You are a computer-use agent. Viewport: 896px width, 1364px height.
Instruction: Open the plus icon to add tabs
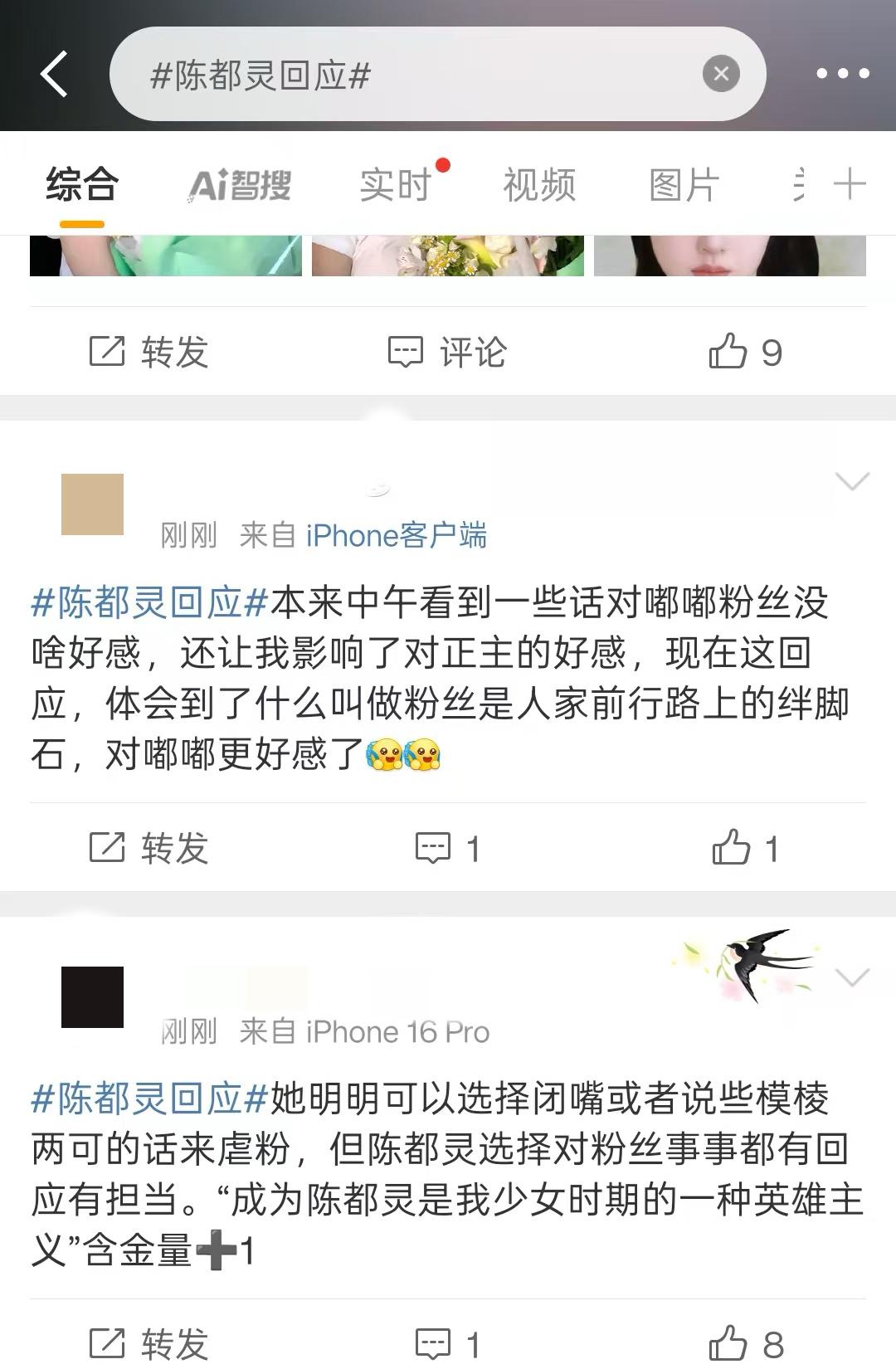(x=850, y=184)
